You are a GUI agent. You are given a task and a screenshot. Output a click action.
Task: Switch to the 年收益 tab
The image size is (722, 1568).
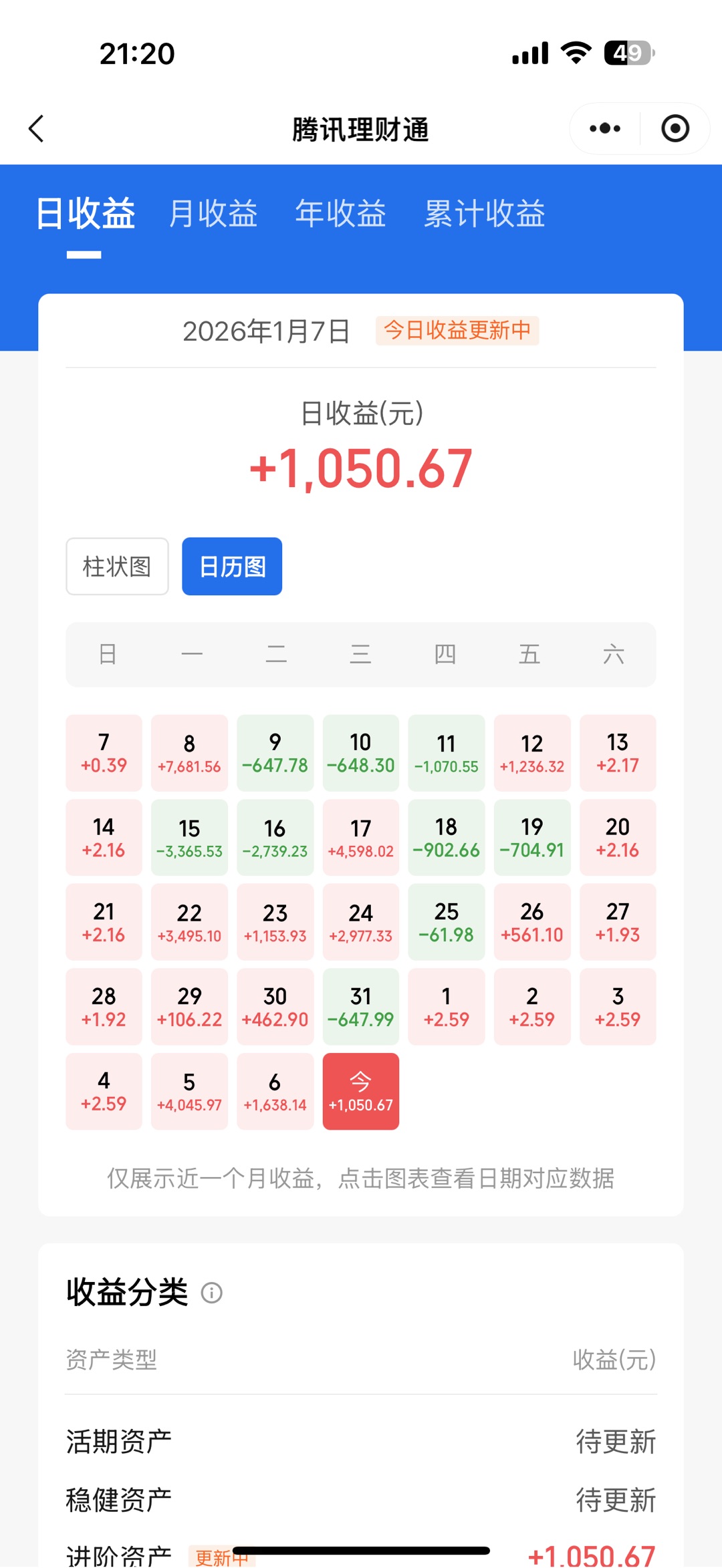[340, 214]
